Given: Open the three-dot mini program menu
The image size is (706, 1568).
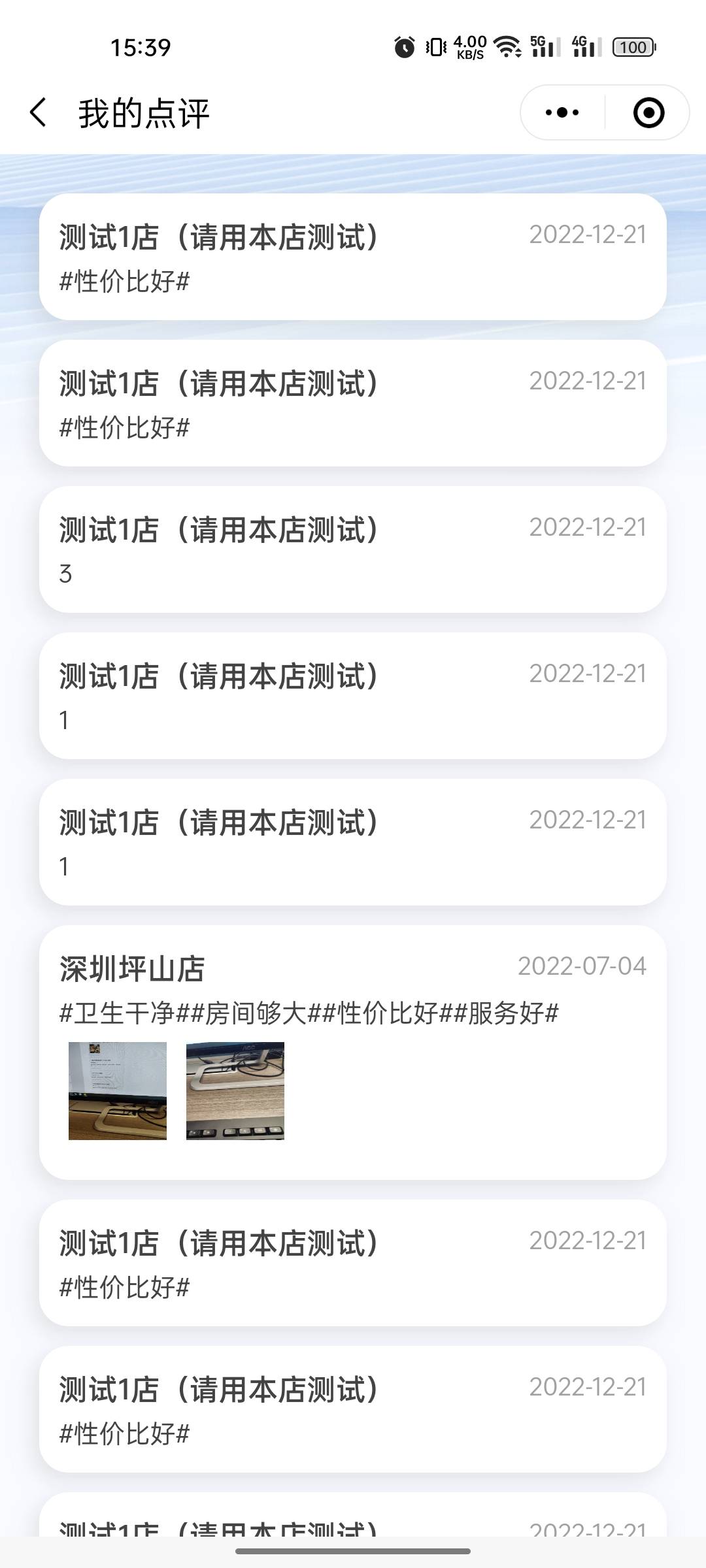Looking at the screenshot, I should pyautogui.click(x=562, y=112).
